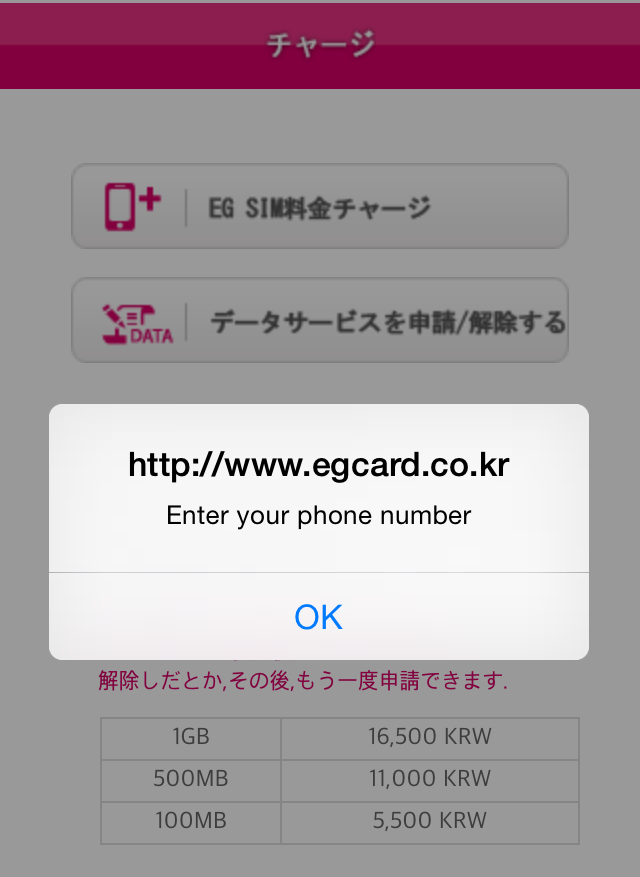Open EG SIM料金チャージ
This screenshot has height=877, width=640.
coord(320,207)
